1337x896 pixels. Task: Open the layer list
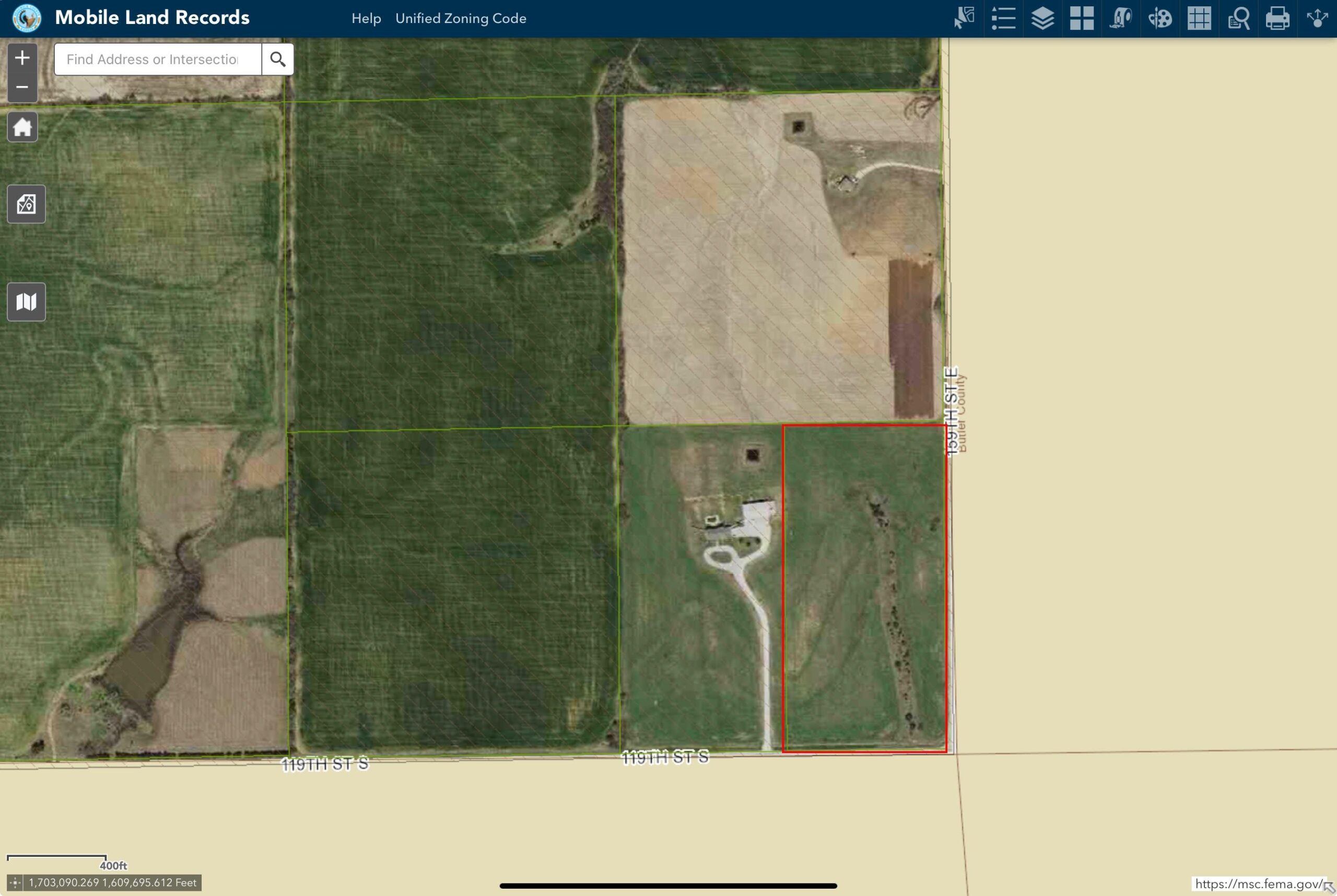pos(1042,18)
